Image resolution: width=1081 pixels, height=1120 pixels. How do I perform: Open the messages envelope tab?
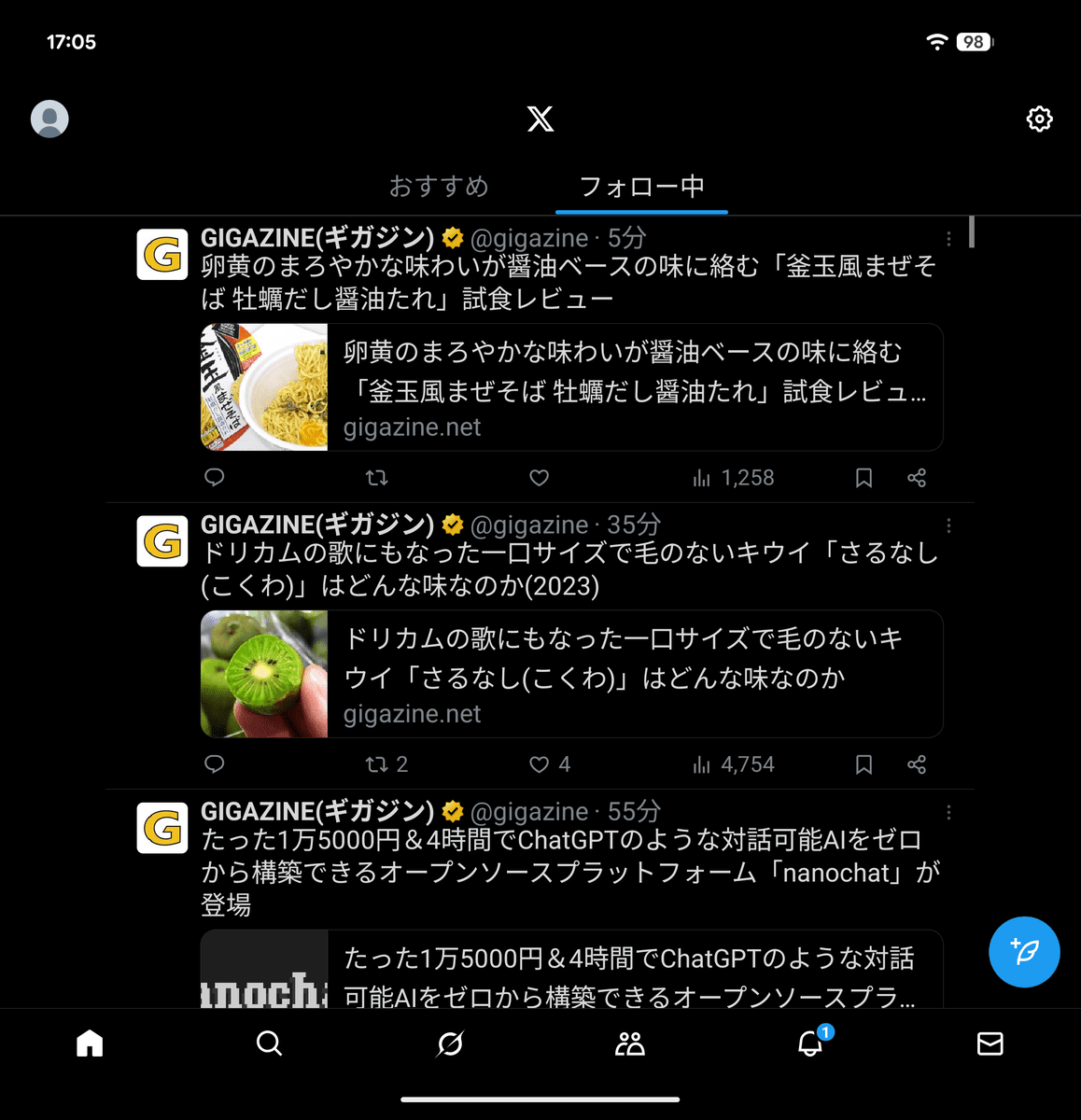tap(990, 1043)
